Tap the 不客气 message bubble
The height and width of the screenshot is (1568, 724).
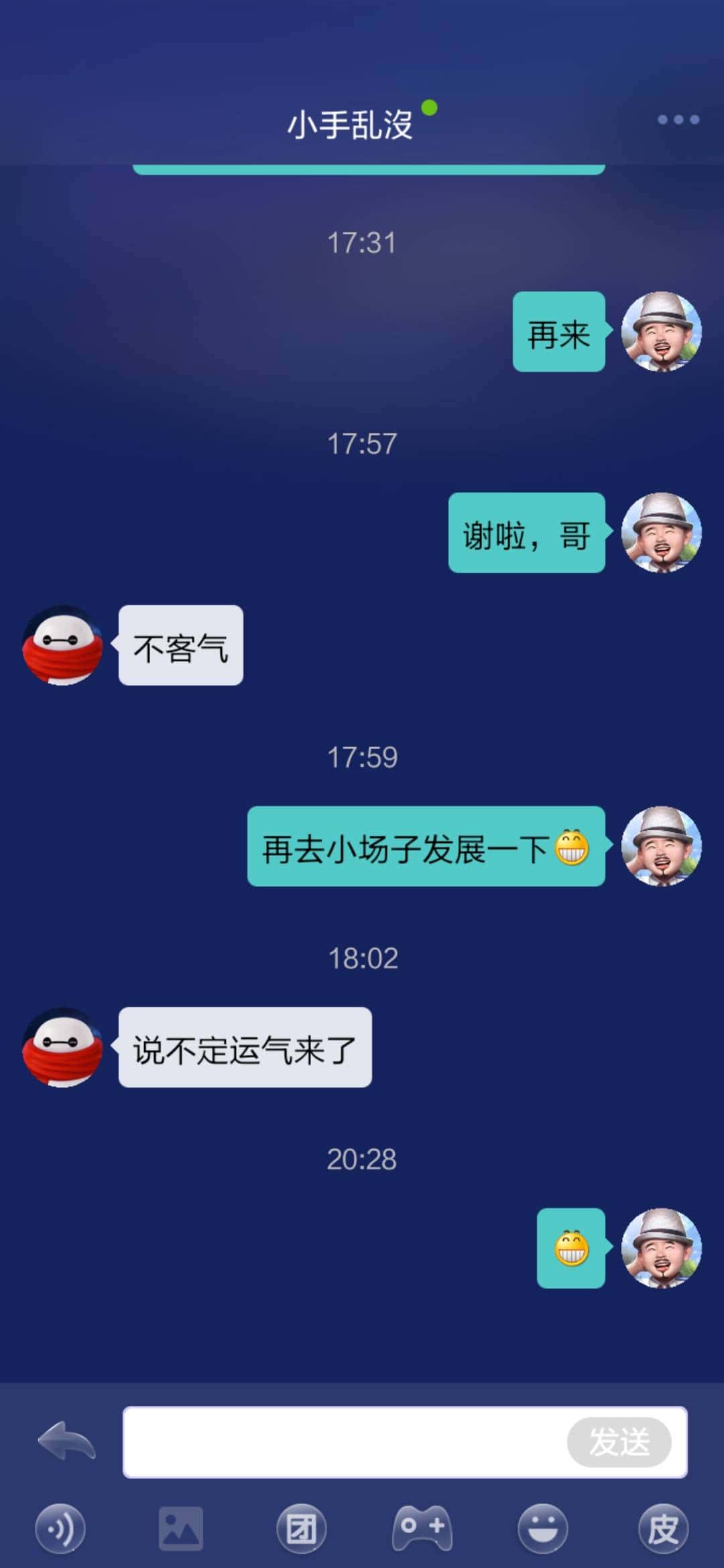(180, 645)
